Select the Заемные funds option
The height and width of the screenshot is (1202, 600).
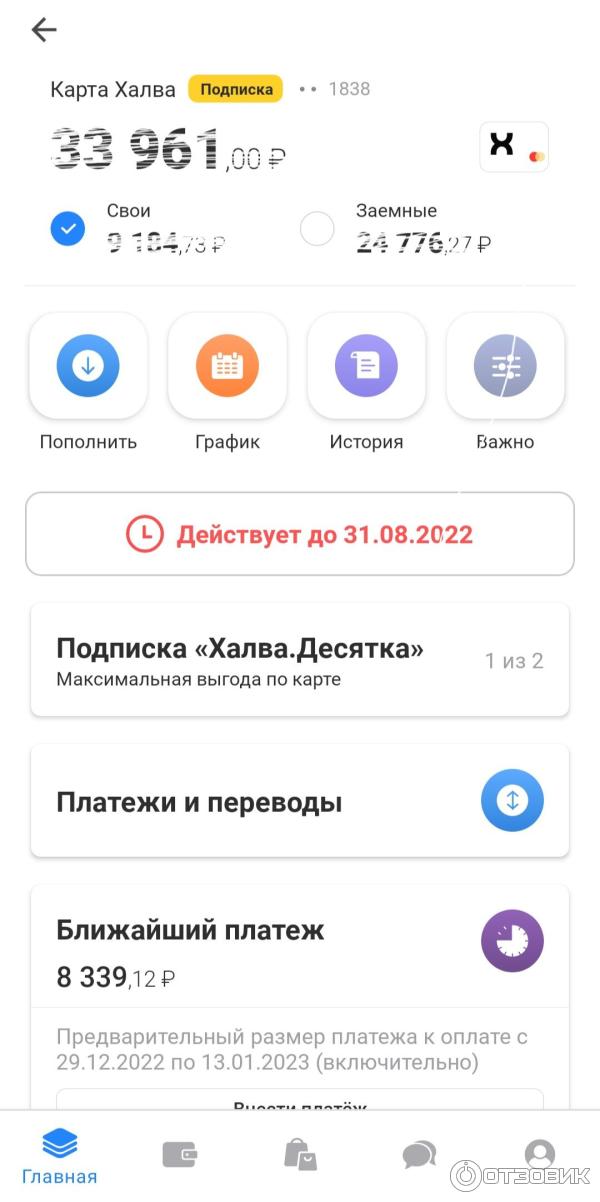(317, 230)
